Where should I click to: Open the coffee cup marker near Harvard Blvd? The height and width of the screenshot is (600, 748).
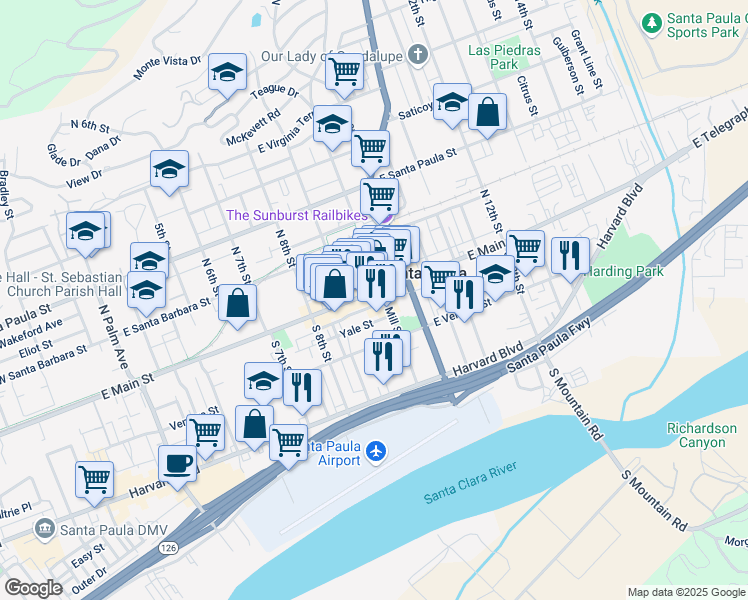pos(178,464)
